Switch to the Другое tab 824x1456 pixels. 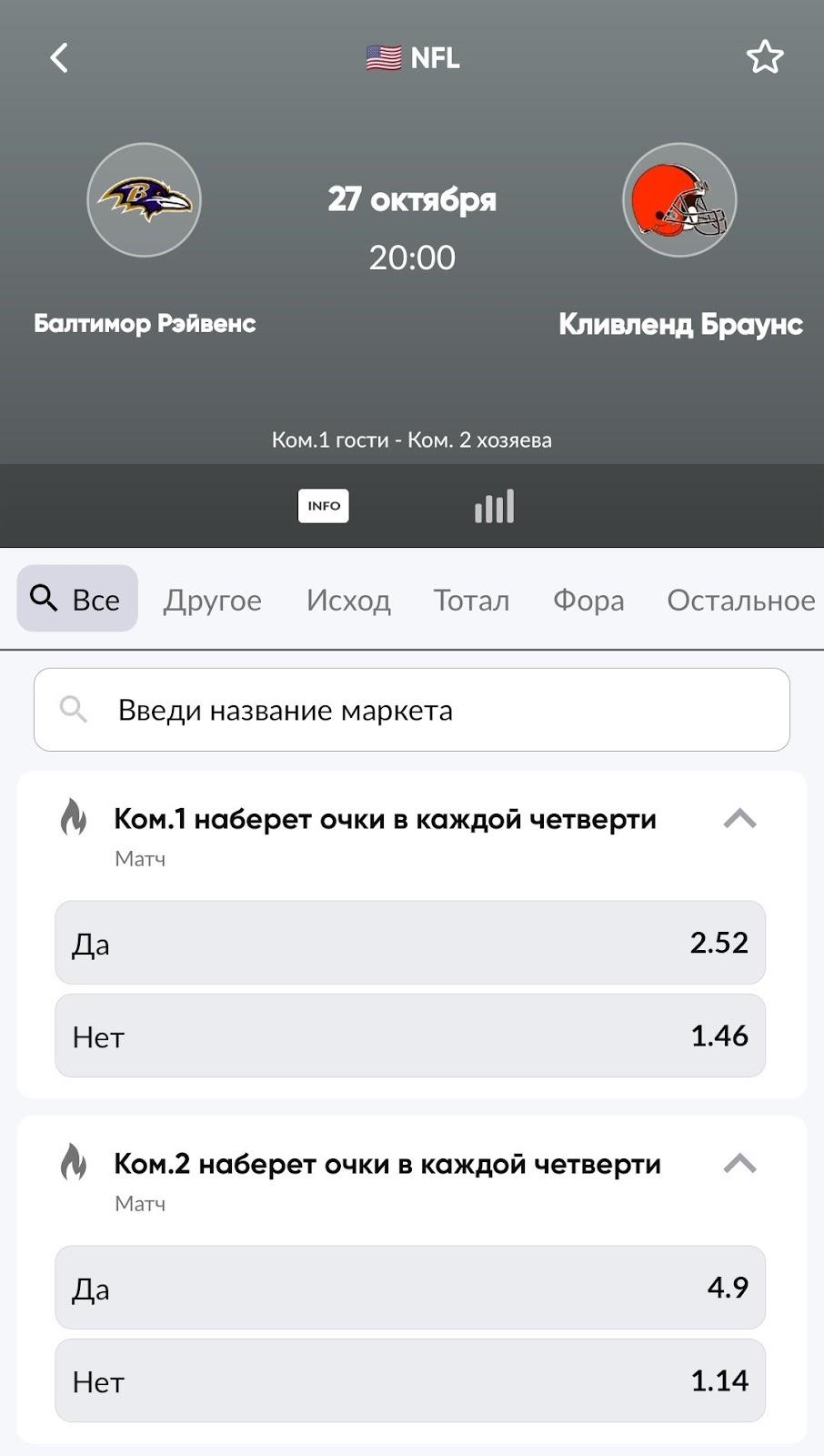[213, 600]
